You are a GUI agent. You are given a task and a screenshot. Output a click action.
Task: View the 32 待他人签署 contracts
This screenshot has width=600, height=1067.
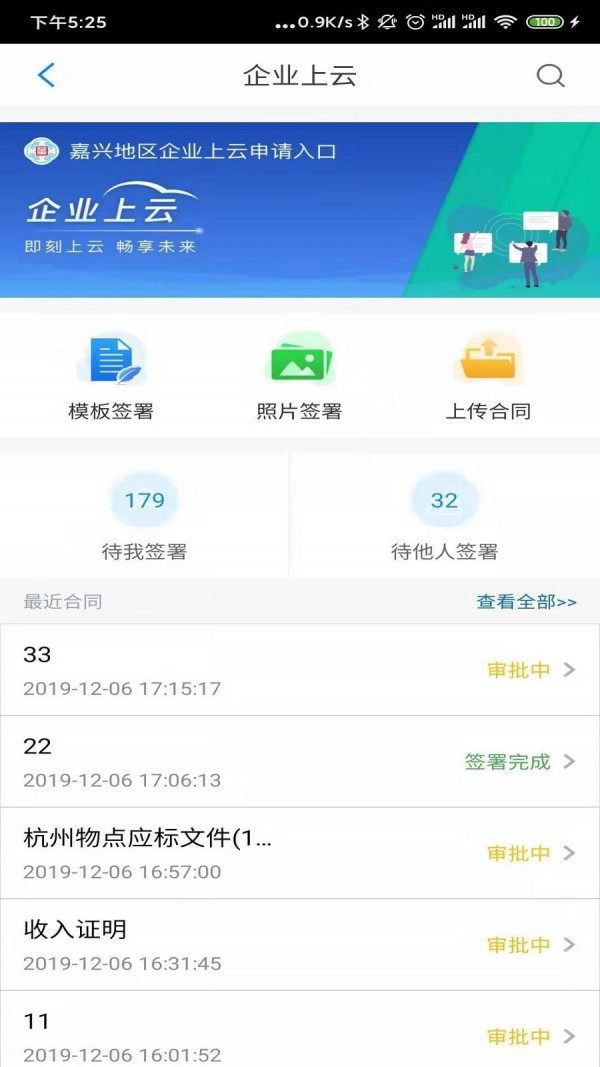pyautogui.click(x=445, y=516)
